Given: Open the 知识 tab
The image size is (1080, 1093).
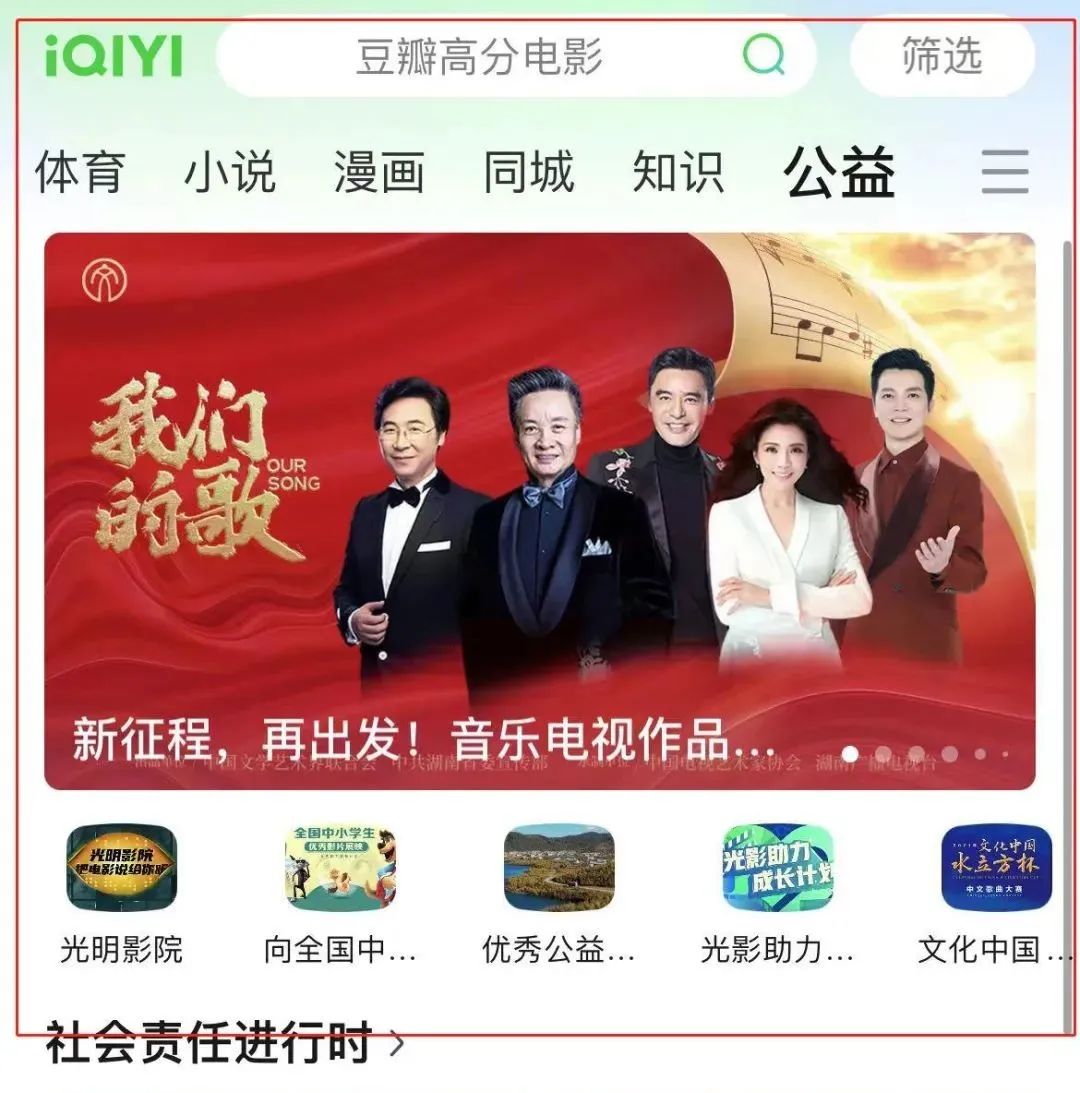Looking at the screenshot, I should click(x=678, y=172).
